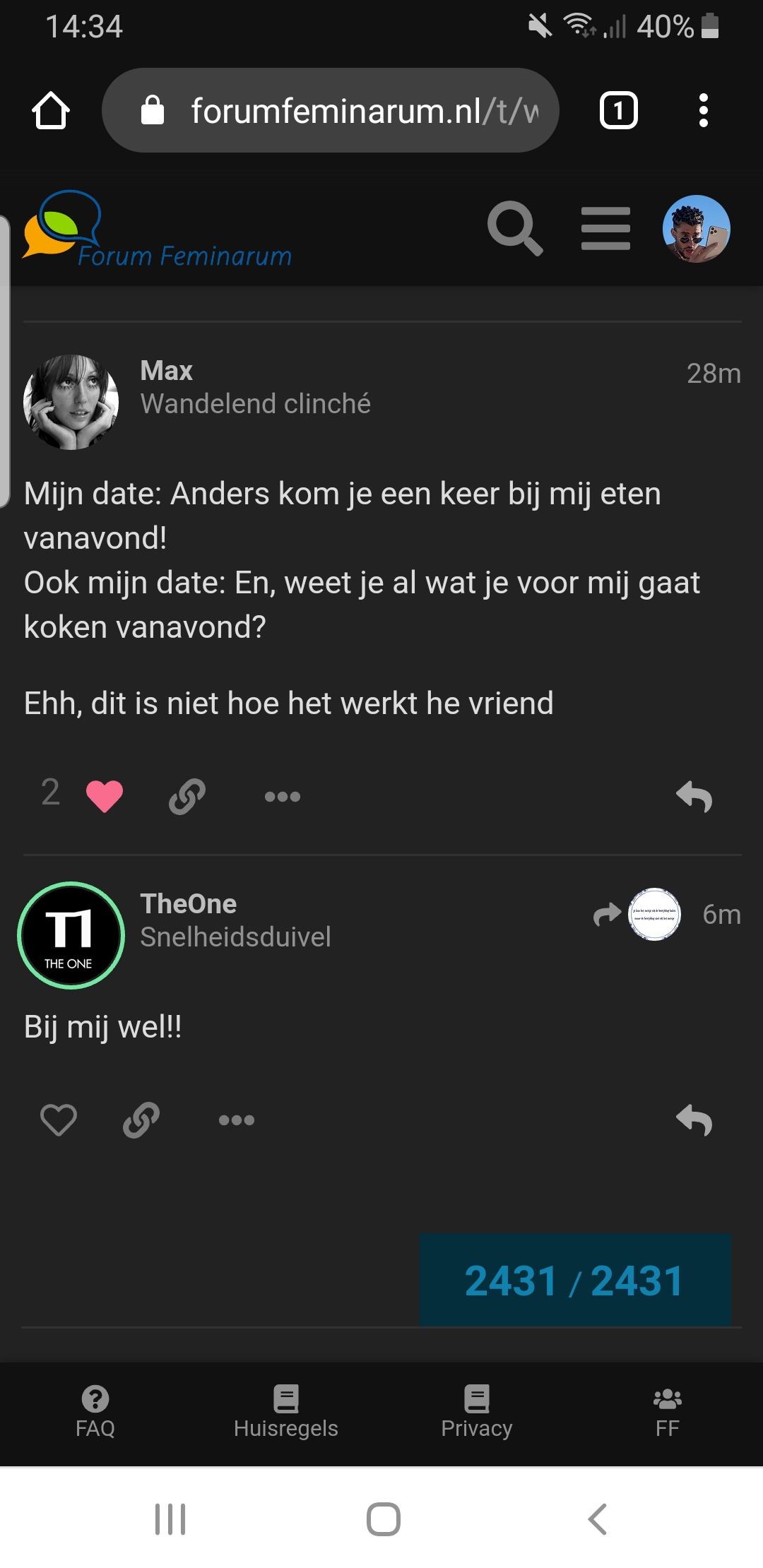Screen dimensions: 763x1568
Task: Open the forum search magnifier
Action: click(515, 228)
